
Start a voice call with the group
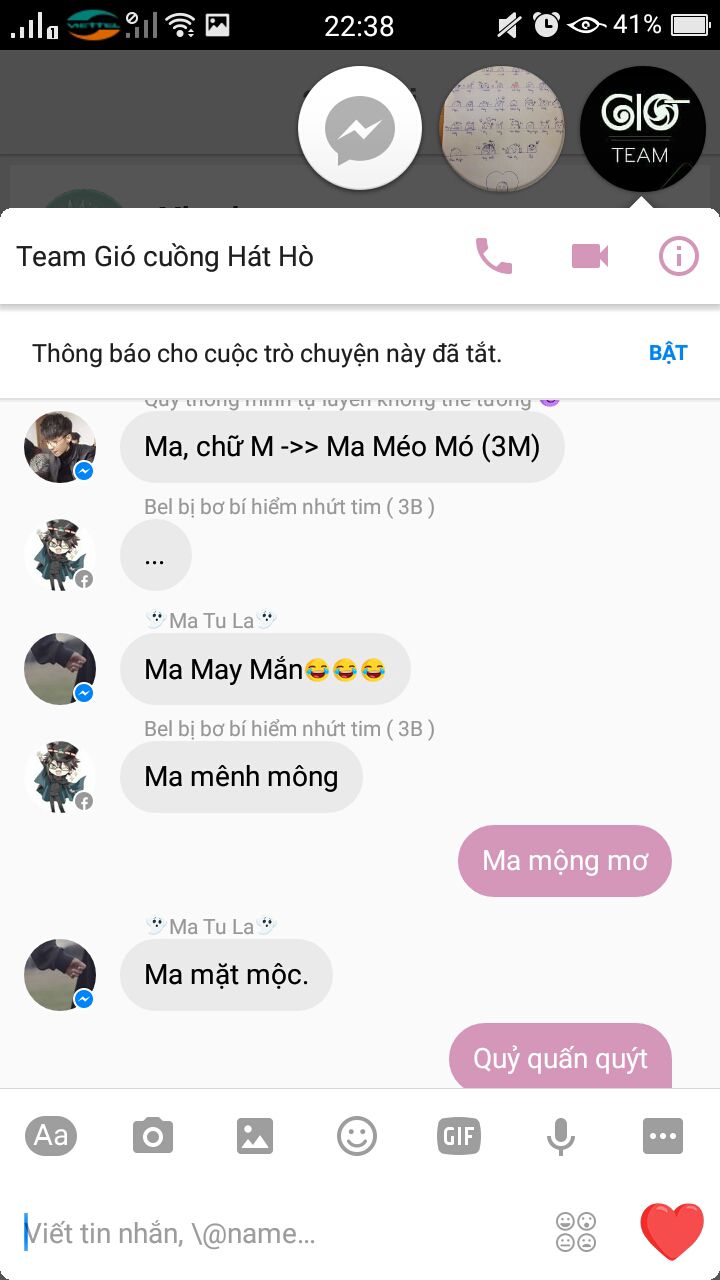click(493, 257)
